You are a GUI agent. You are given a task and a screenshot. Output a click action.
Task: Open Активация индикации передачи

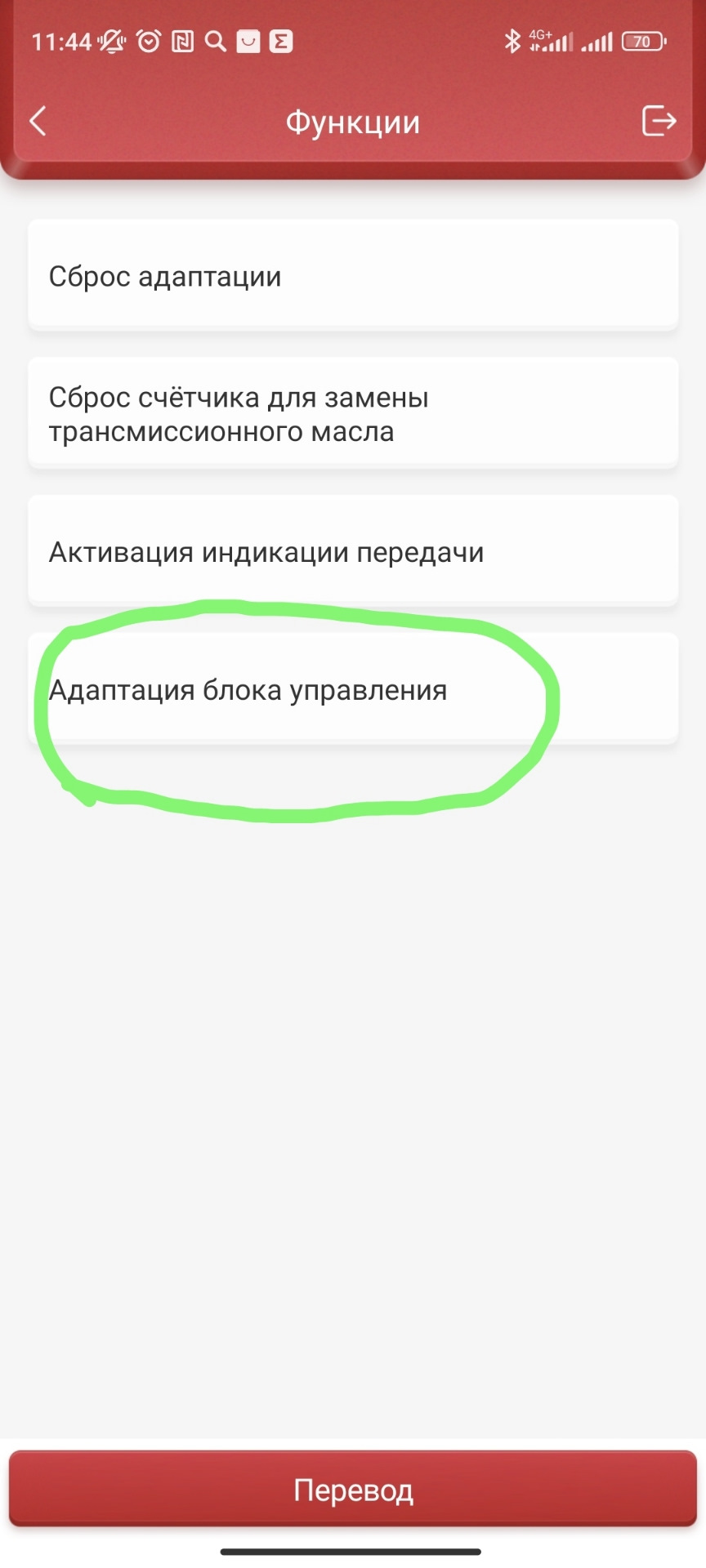(353, 551)
